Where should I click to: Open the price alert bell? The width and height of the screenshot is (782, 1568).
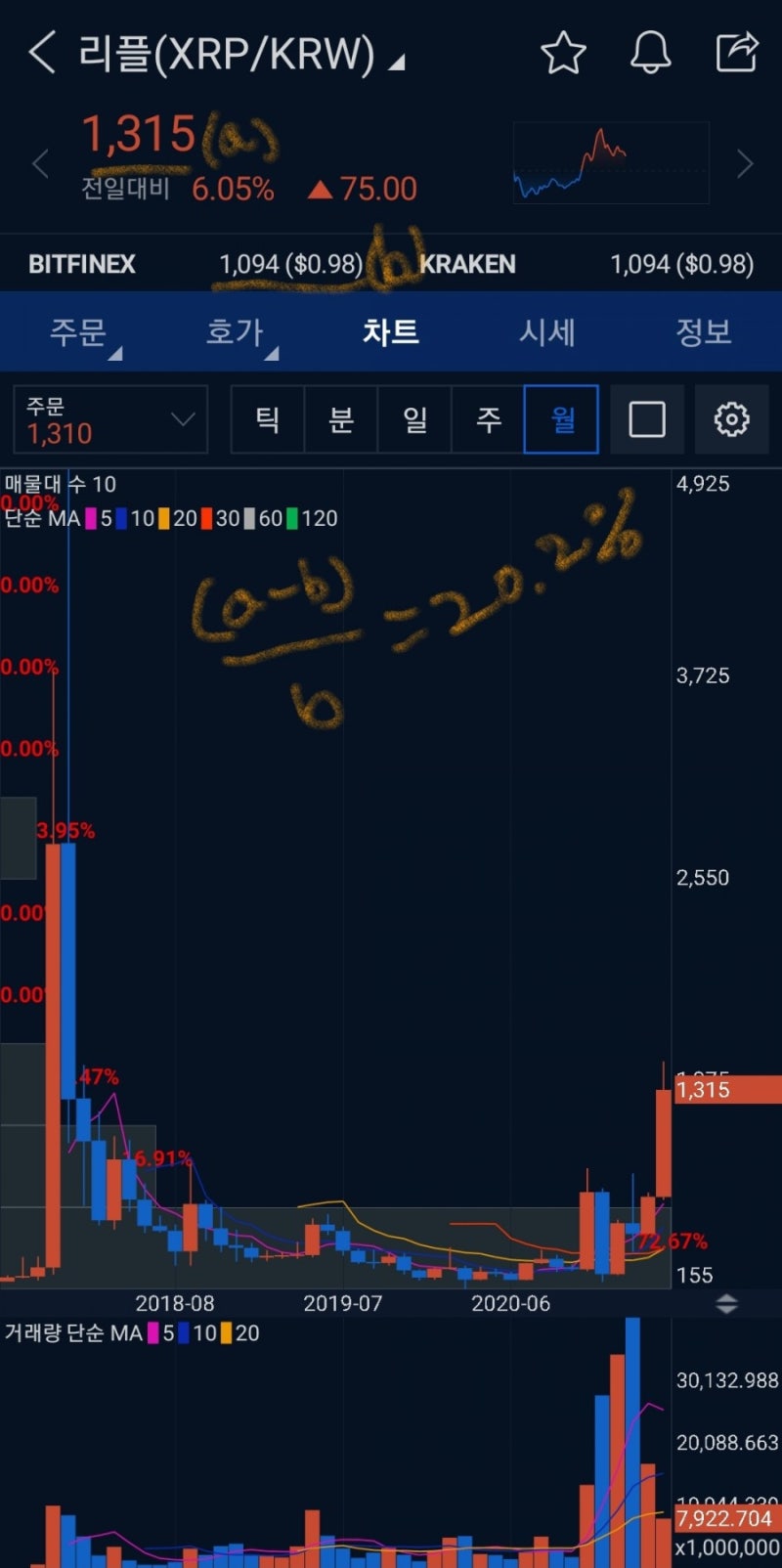(x=650, y=52)
